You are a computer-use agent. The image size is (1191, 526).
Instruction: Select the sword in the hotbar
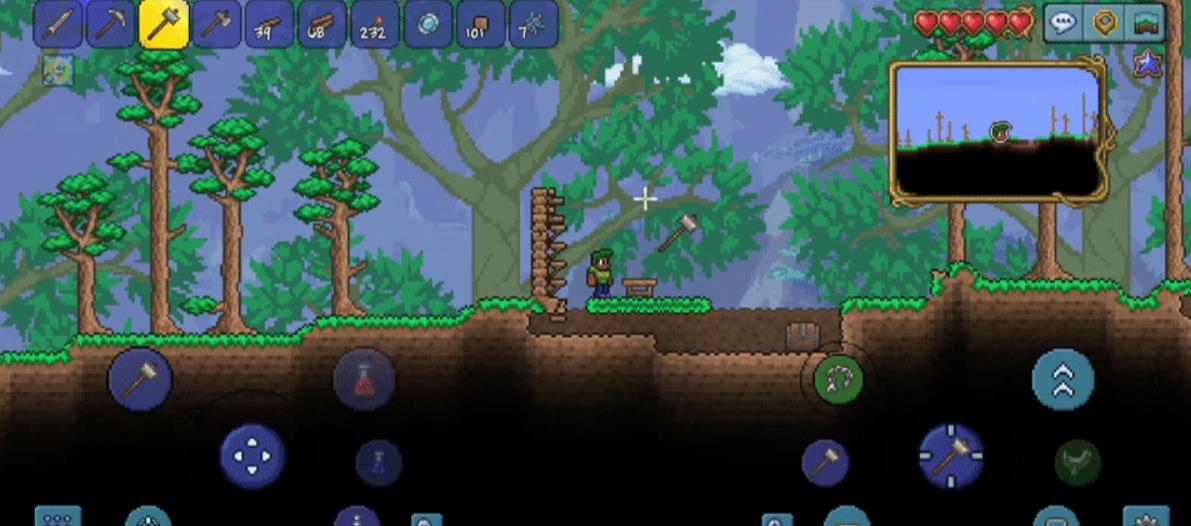click(58, 25)
